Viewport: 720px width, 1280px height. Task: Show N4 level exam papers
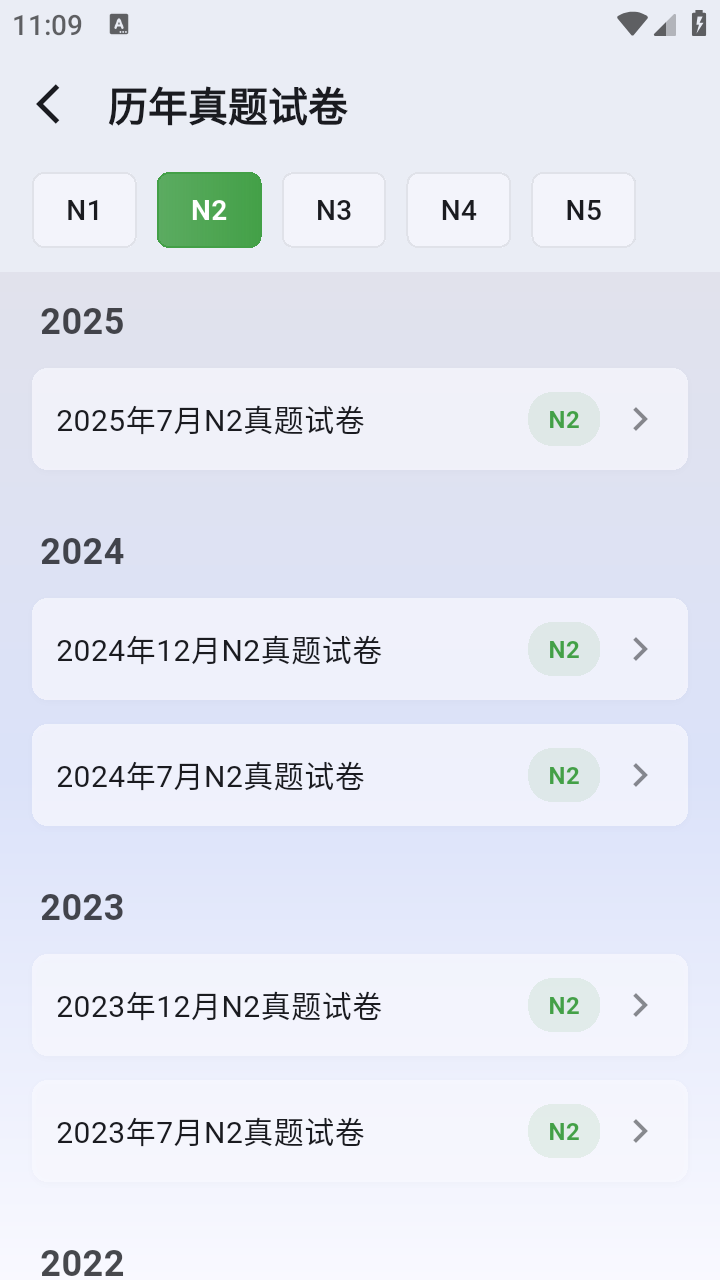459,210
